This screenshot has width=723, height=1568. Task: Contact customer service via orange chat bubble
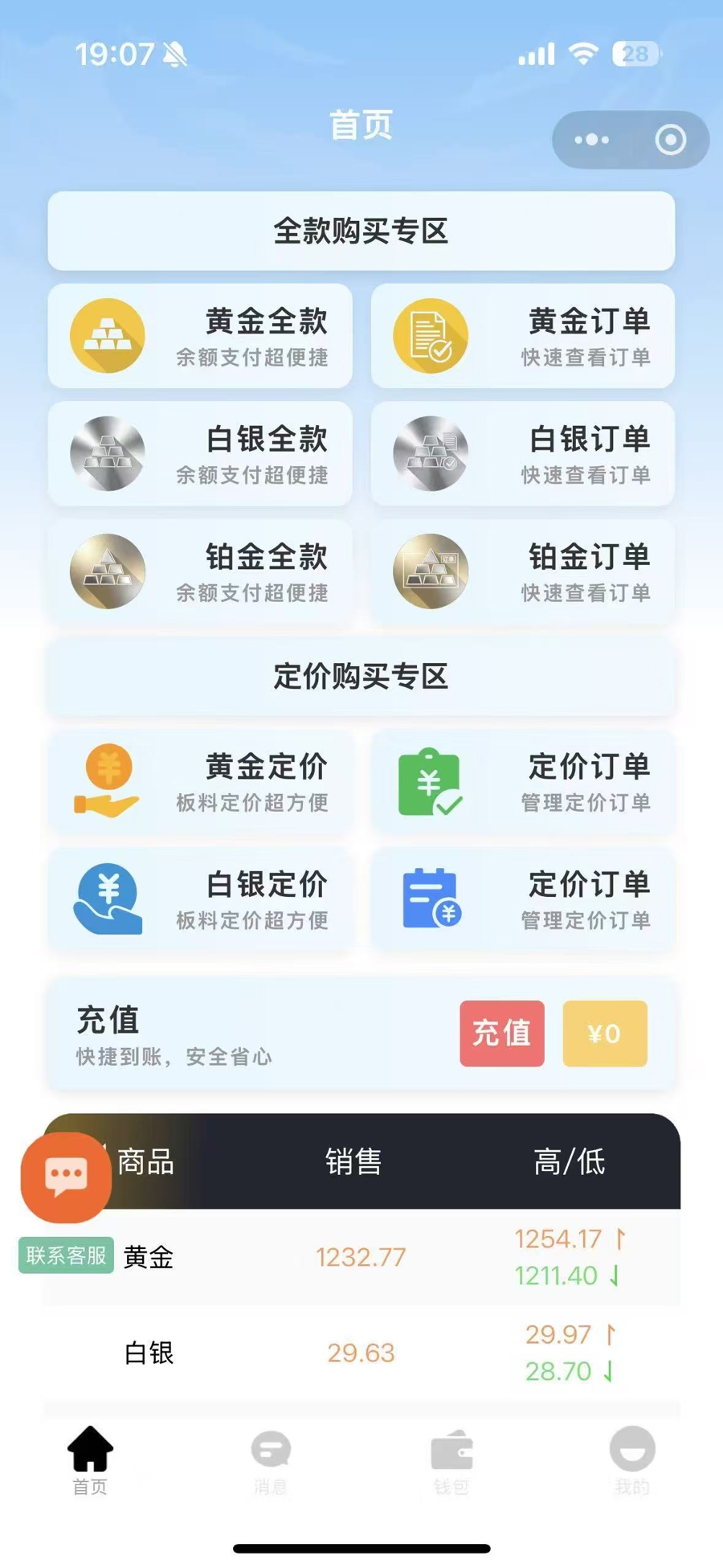(66, 1177)
